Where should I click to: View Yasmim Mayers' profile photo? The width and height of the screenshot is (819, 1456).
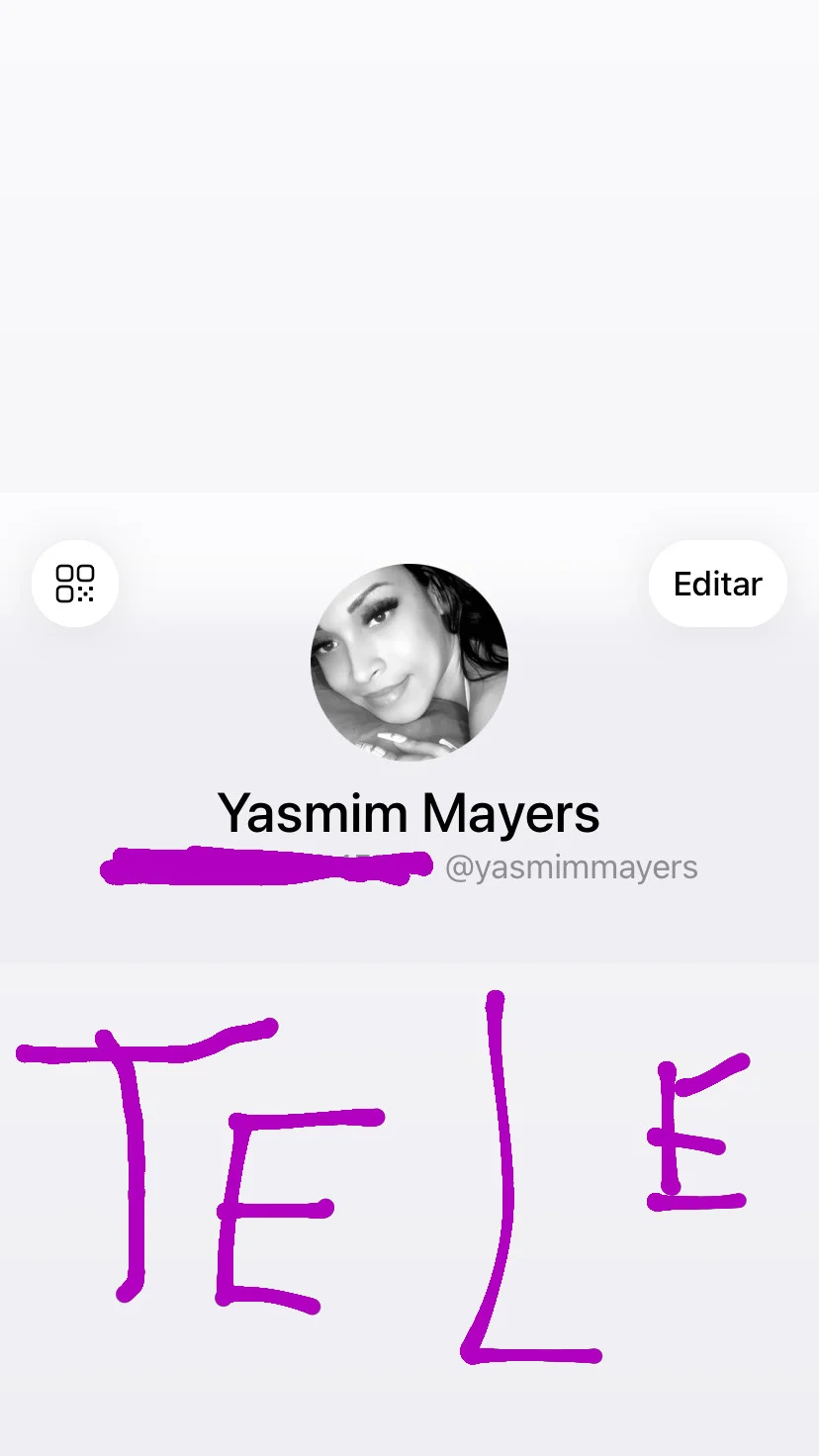point(409,662)
